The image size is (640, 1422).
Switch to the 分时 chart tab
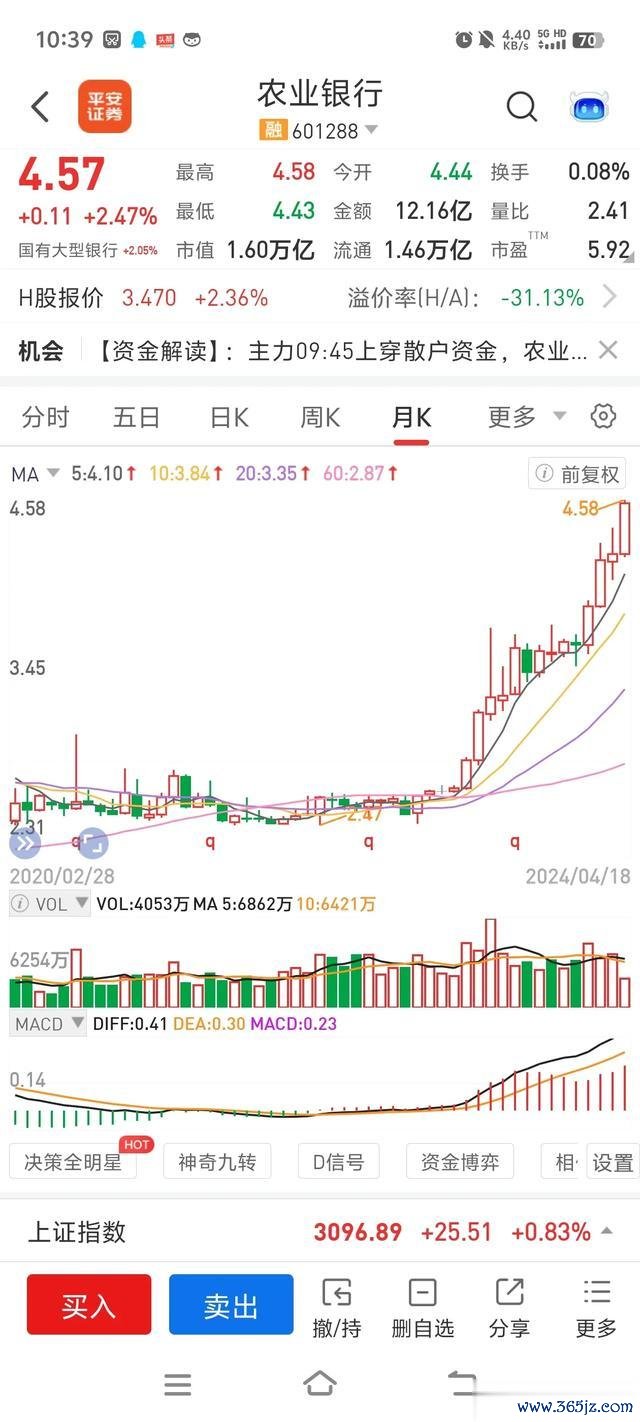tap(46, 417)
